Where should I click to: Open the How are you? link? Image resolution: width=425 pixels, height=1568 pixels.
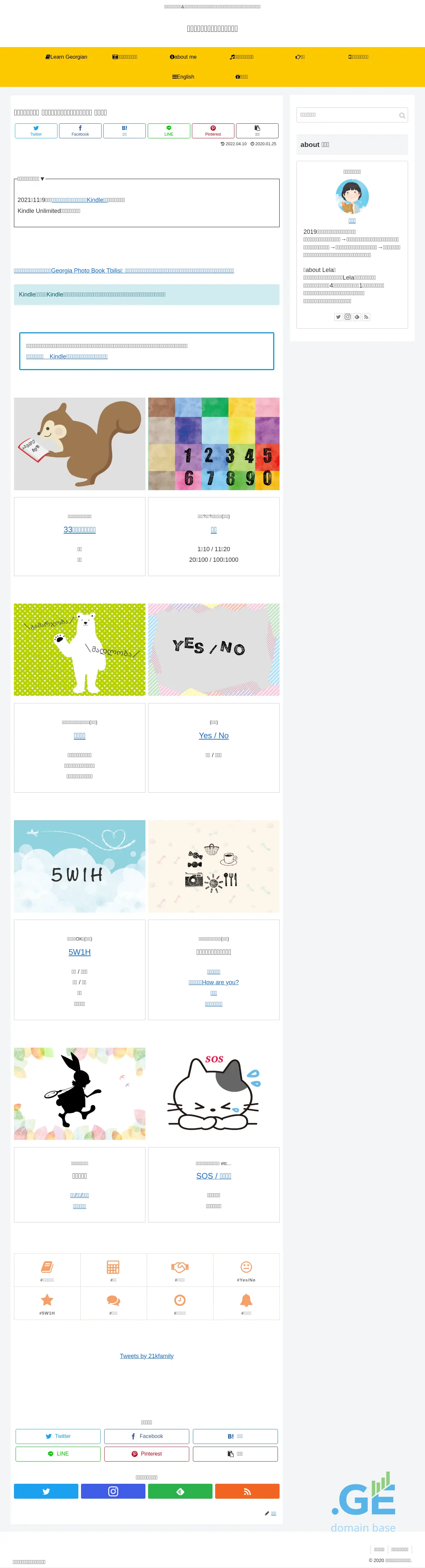click(213, 982)
